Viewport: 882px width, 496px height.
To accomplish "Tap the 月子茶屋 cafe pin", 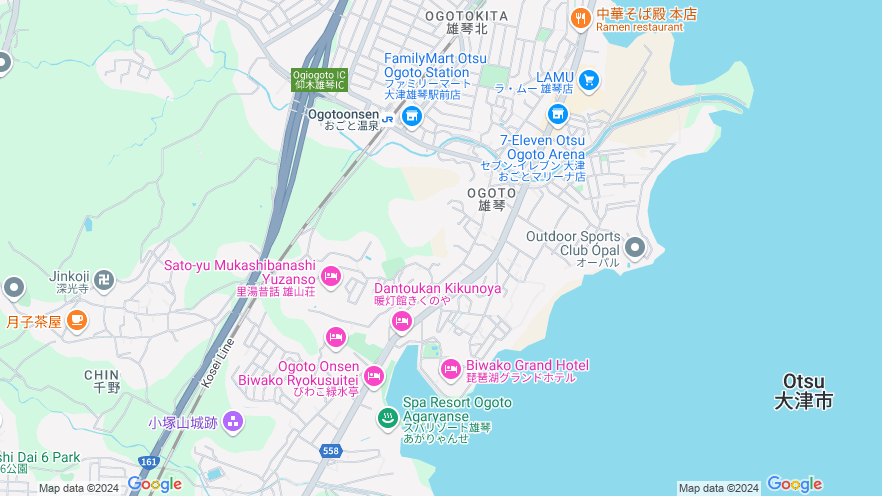I will point(77,320).
